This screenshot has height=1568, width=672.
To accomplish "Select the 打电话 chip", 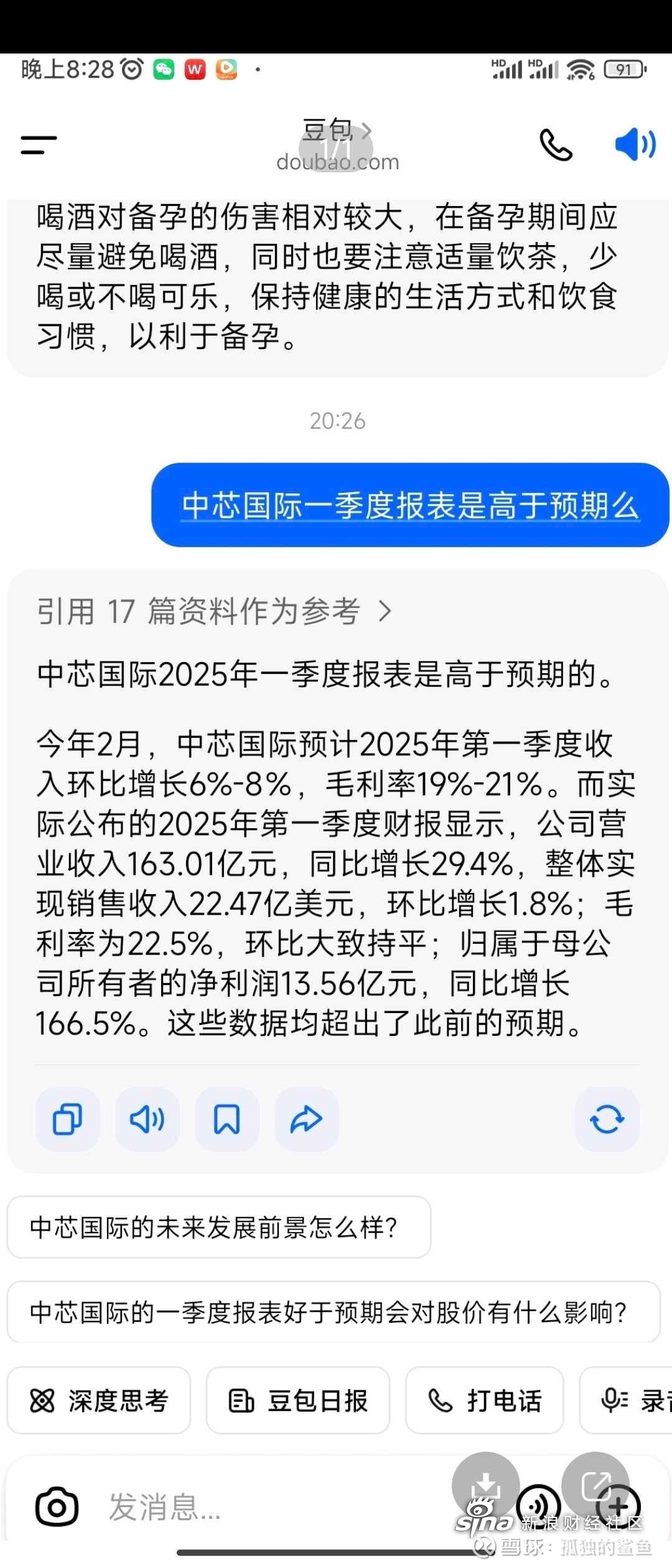I will coord(484,1401).
